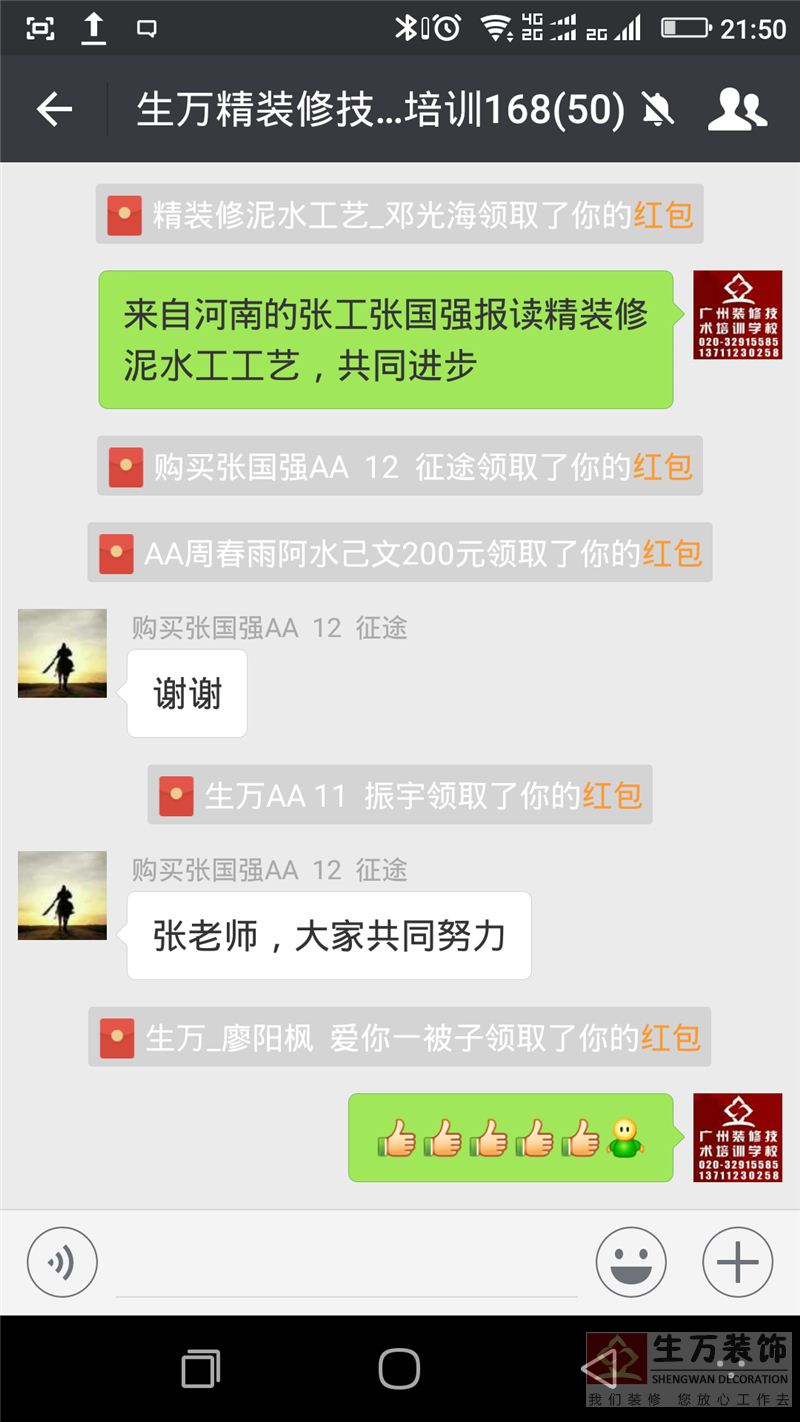Switch to voice message input

[62, 1262]
